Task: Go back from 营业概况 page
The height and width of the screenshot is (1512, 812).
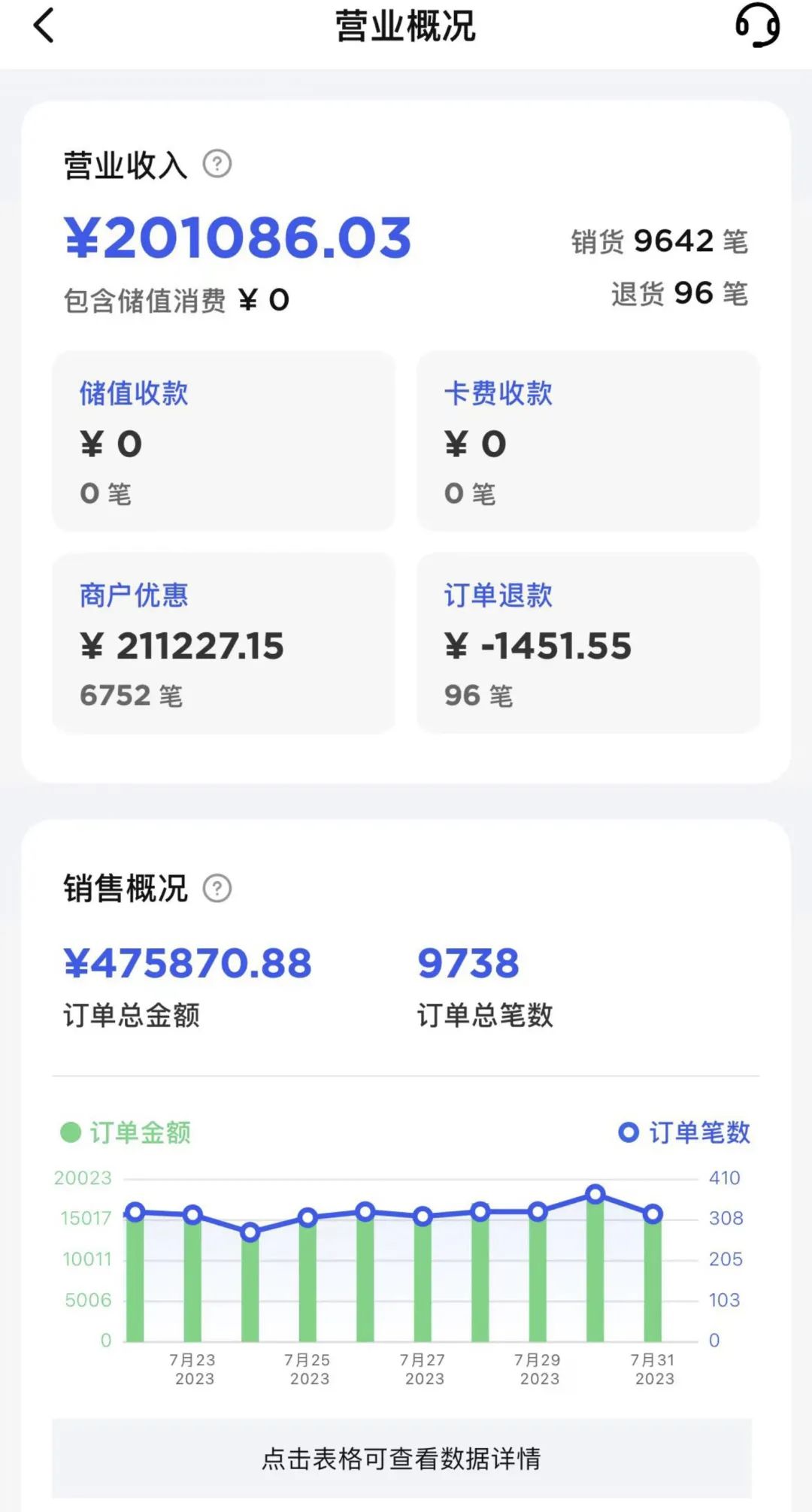Action: 44,26
